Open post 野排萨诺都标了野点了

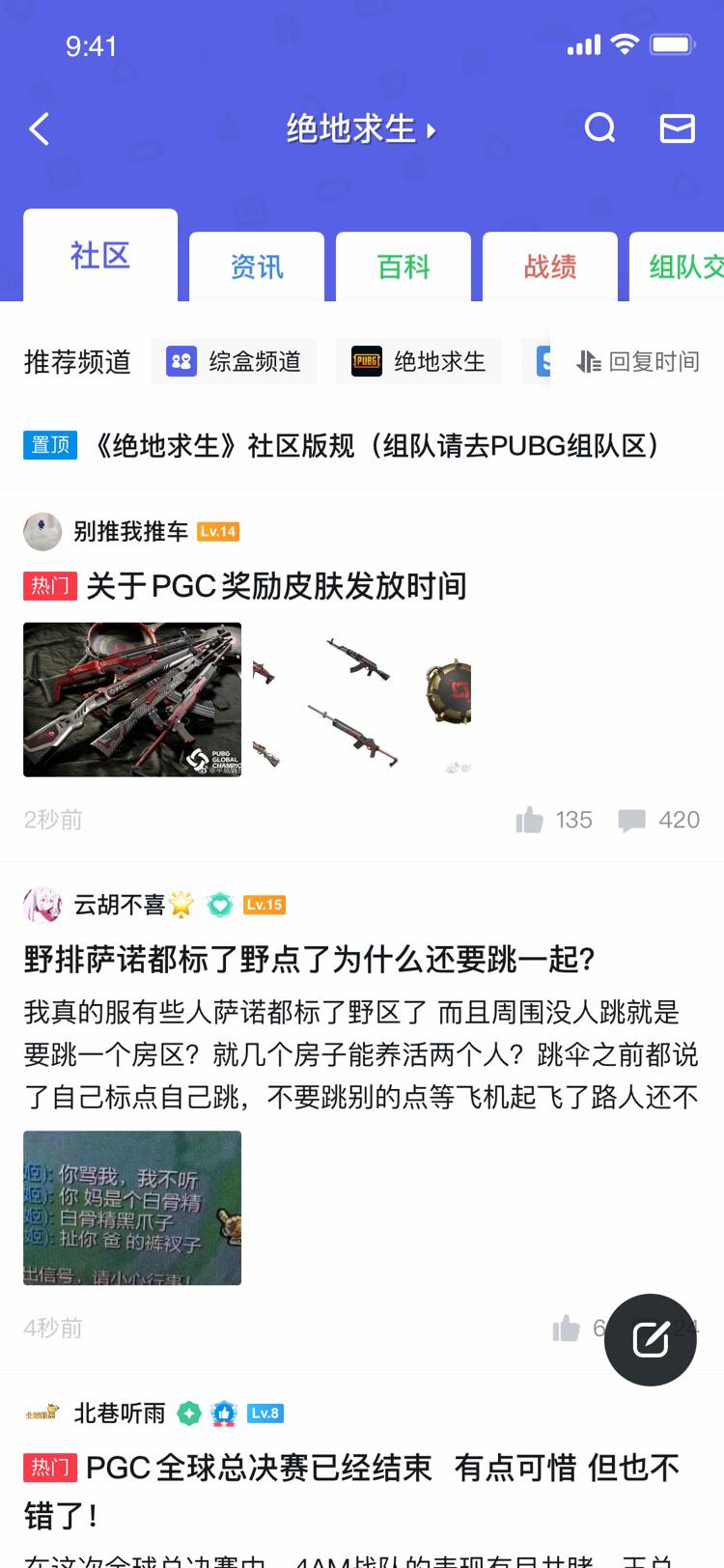coord(309,959)
